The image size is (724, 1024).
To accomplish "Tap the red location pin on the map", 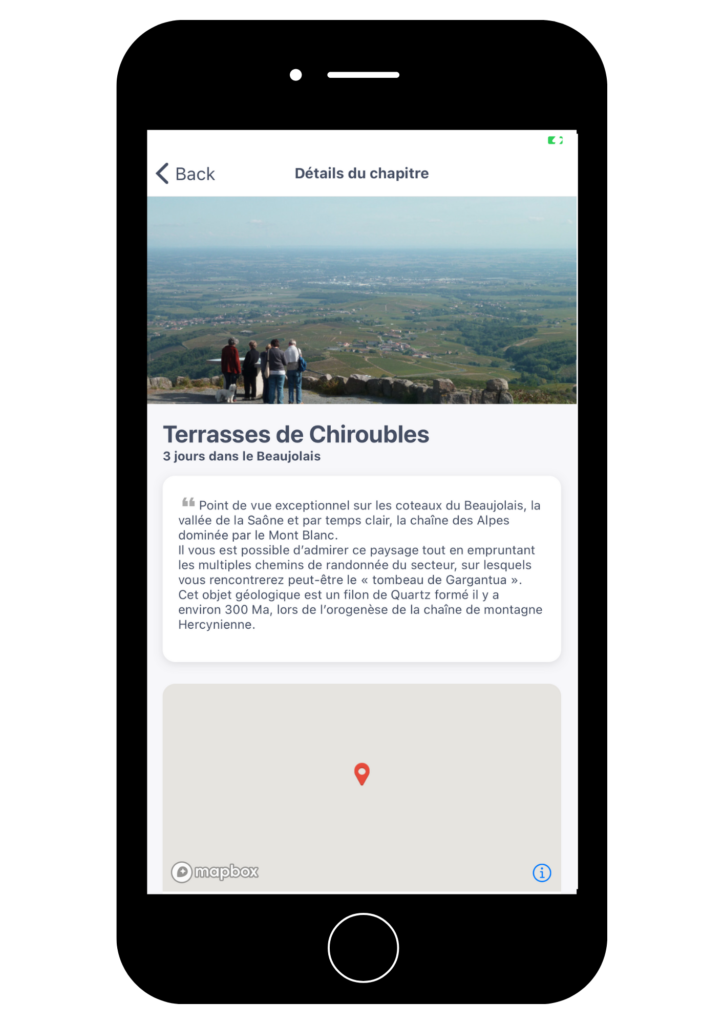I will point(362,773).
